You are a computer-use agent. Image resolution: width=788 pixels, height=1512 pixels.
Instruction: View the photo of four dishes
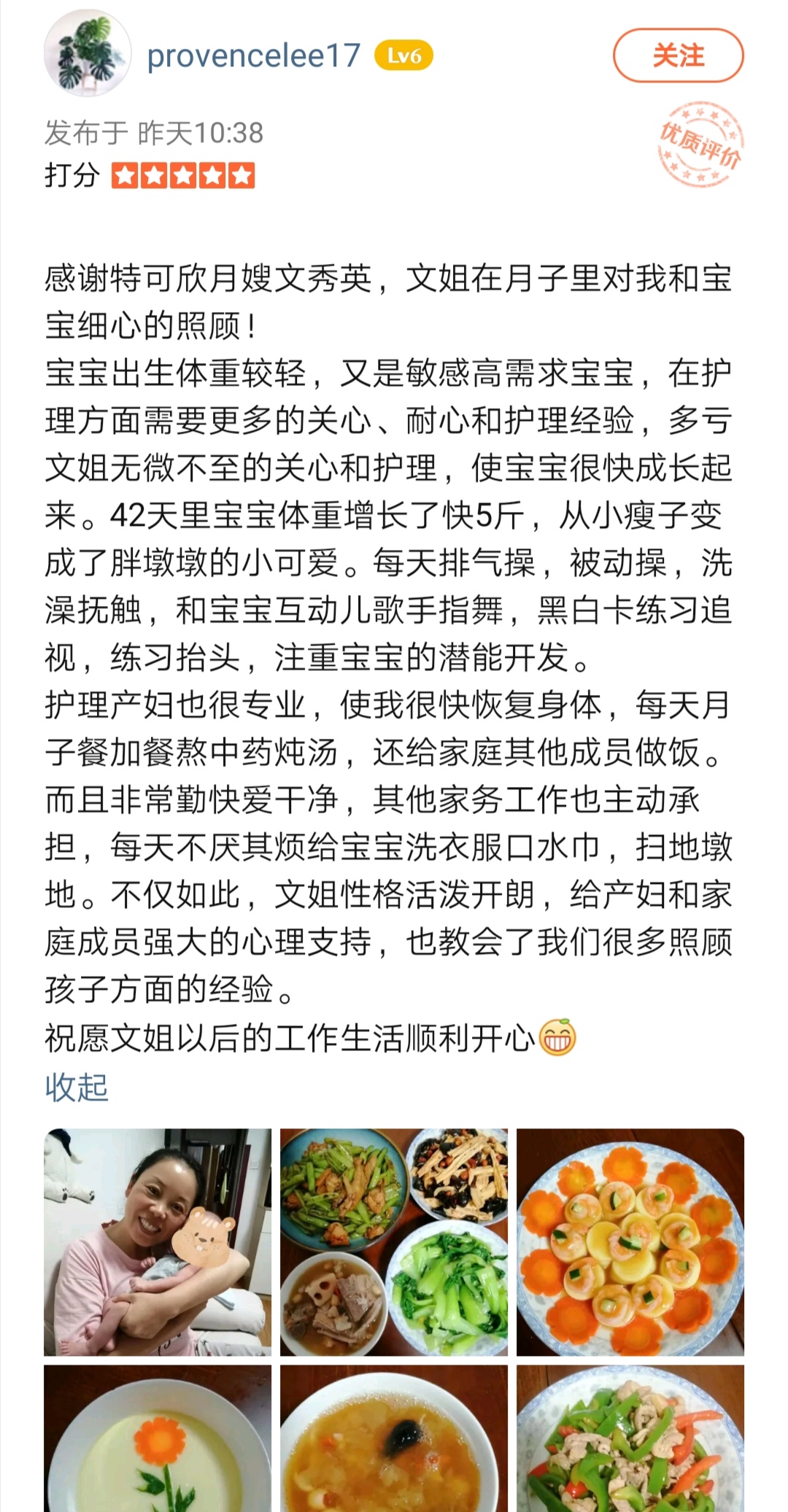[394, 1242]
